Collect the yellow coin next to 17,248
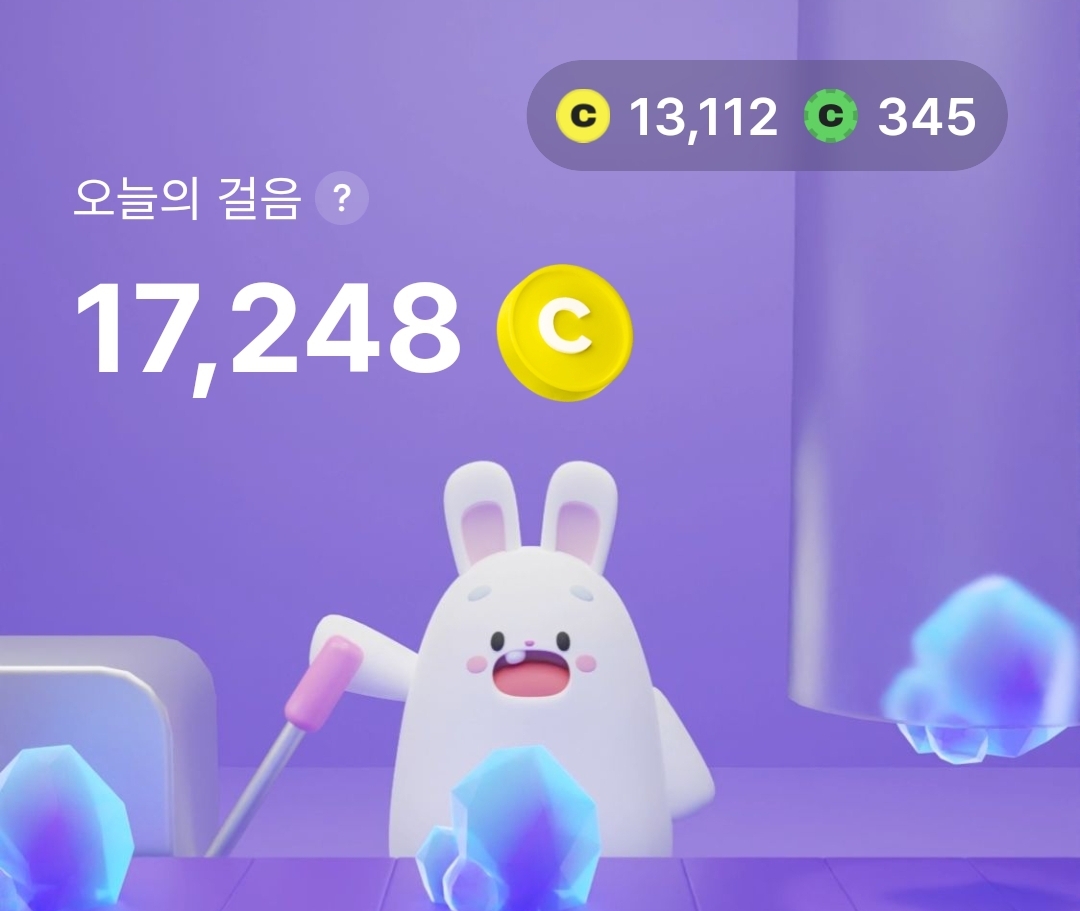 pyautogui.click(x=565, y=332)
